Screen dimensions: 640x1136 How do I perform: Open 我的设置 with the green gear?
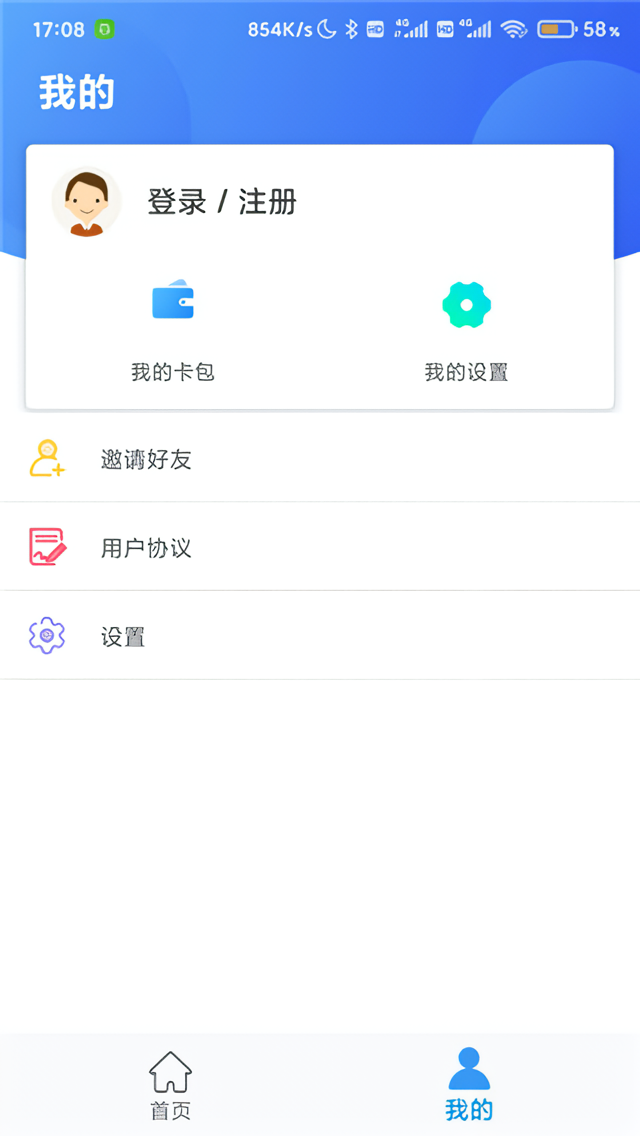tap(466, 329)
